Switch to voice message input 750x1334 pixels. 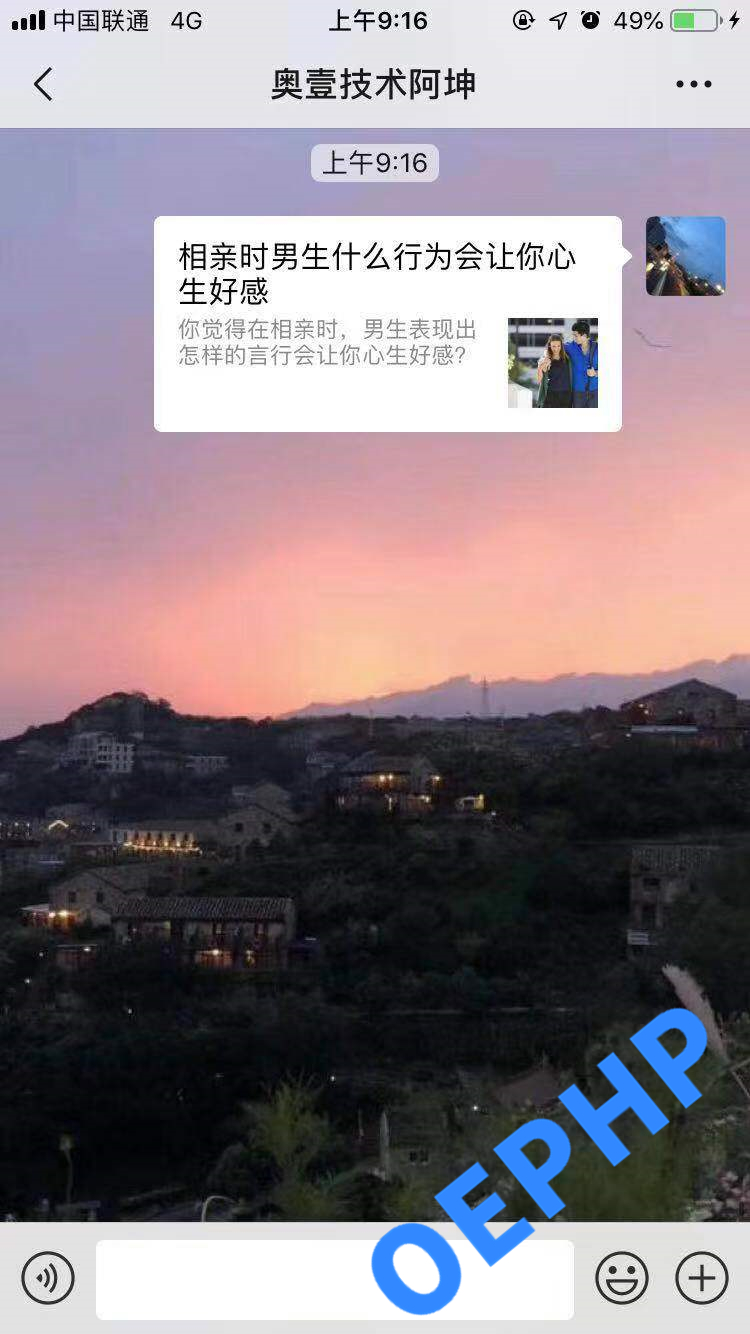48,1278
